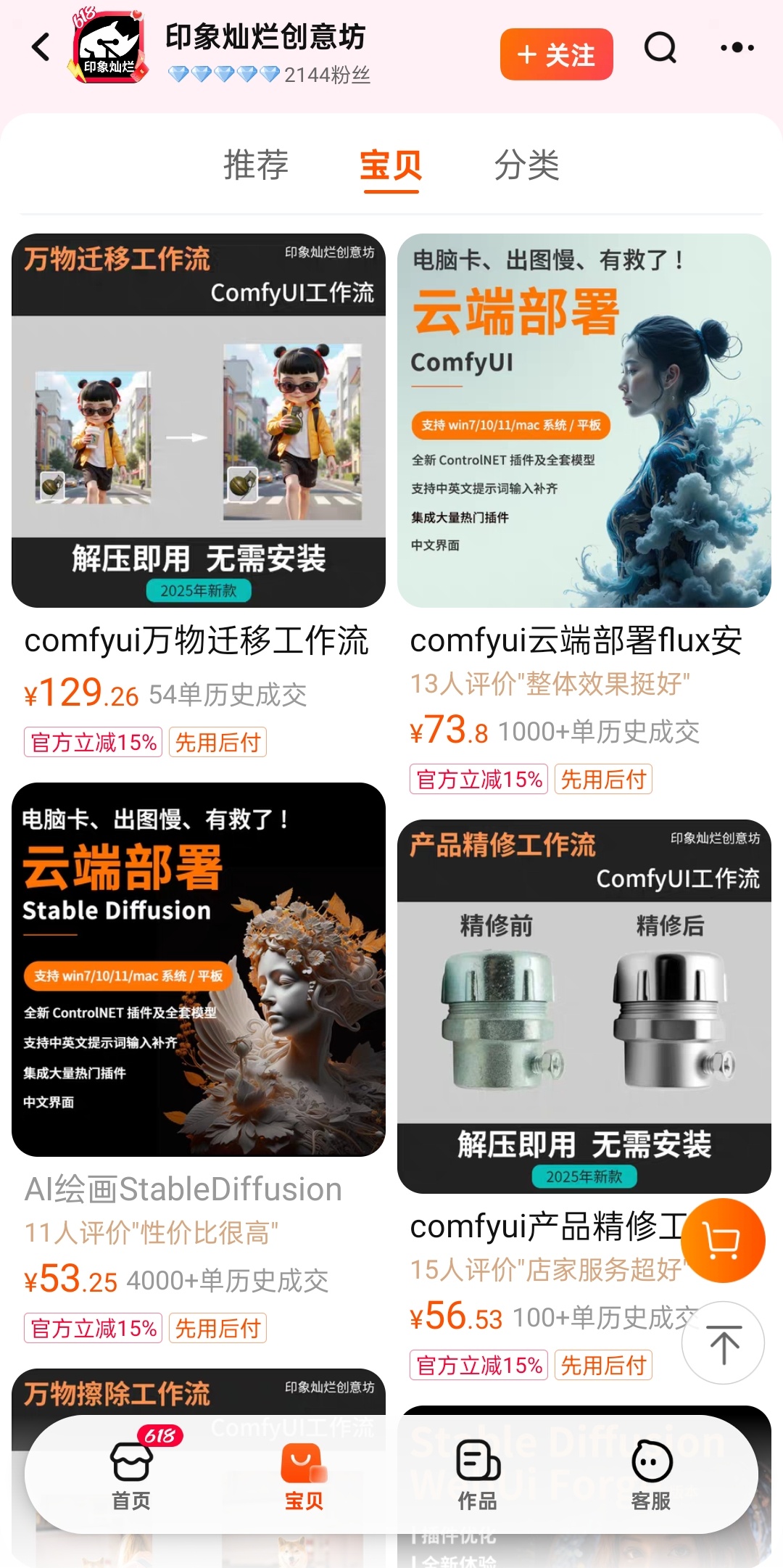Open the three-dot overflow menu
This screenshot has width=783, height=1568.
pos(737,49)
